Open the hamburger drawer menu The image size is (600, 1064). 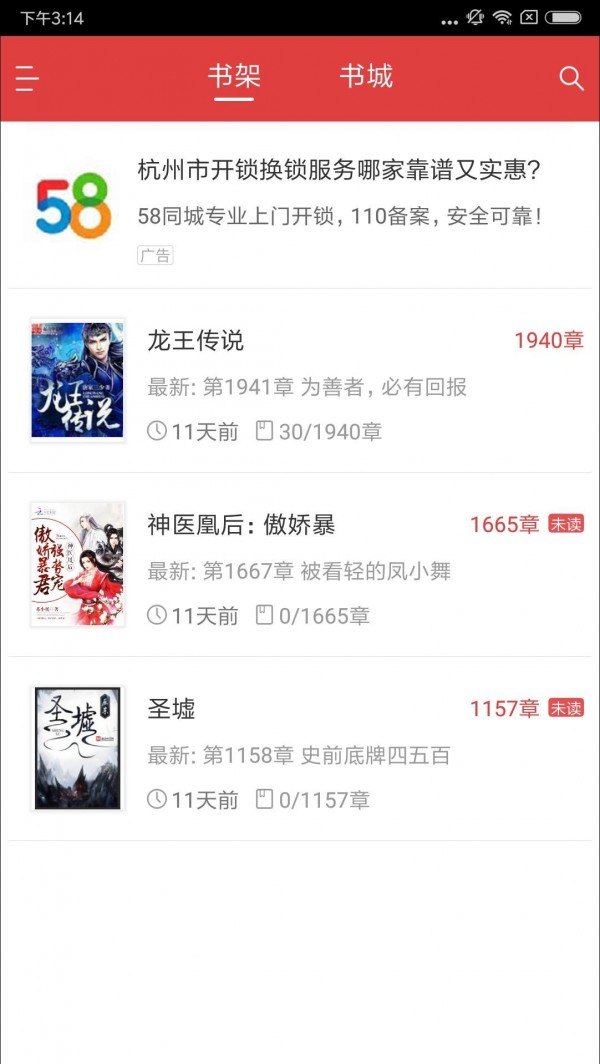pos(27,78)
